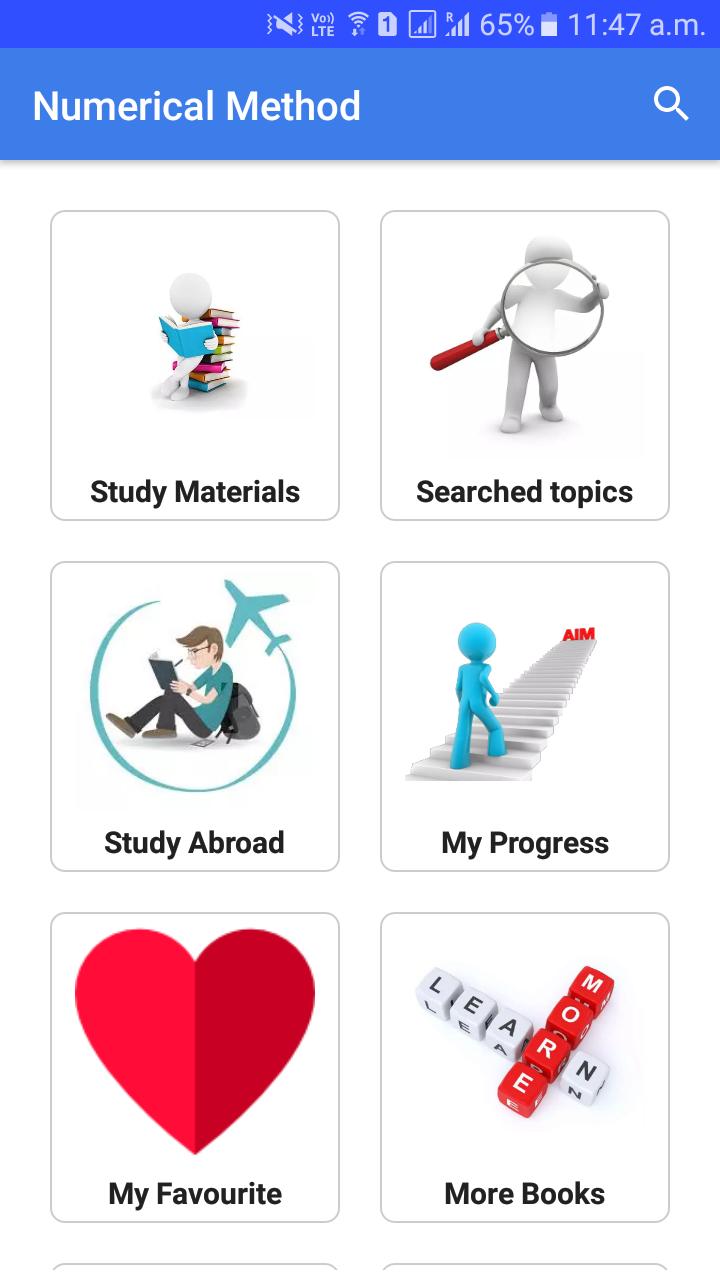Open the search icon in app bar
The height and width of the screenshot is (1280, 720).
tap(671, 104)
